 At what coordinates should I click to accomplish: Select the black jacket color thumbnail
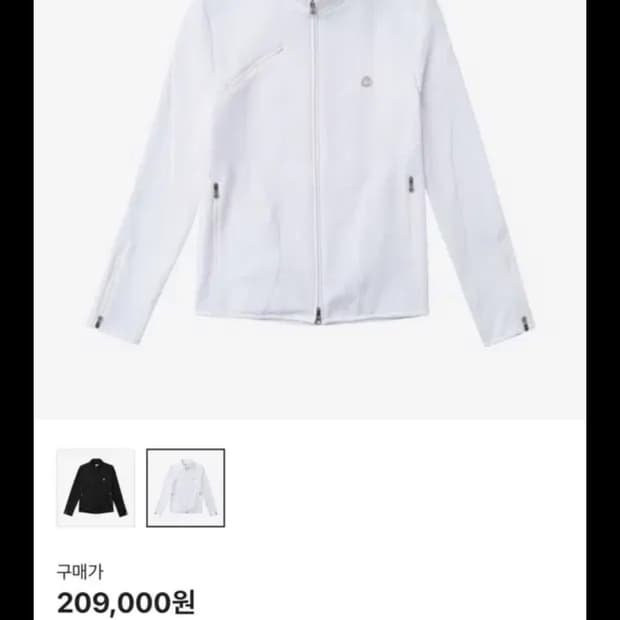pyautogui.click(x=95, y=488)
